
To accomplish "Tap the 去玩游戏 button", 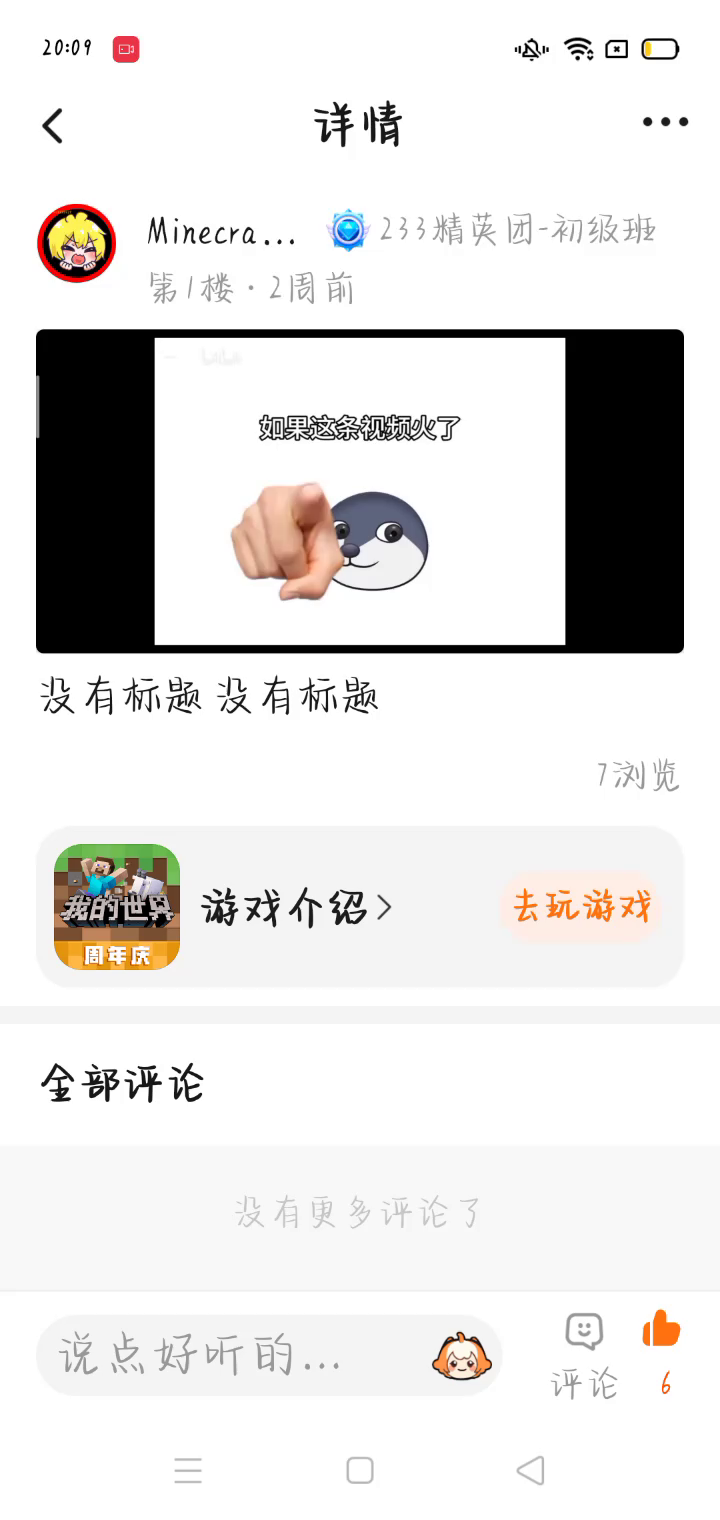I will [582, 907].
